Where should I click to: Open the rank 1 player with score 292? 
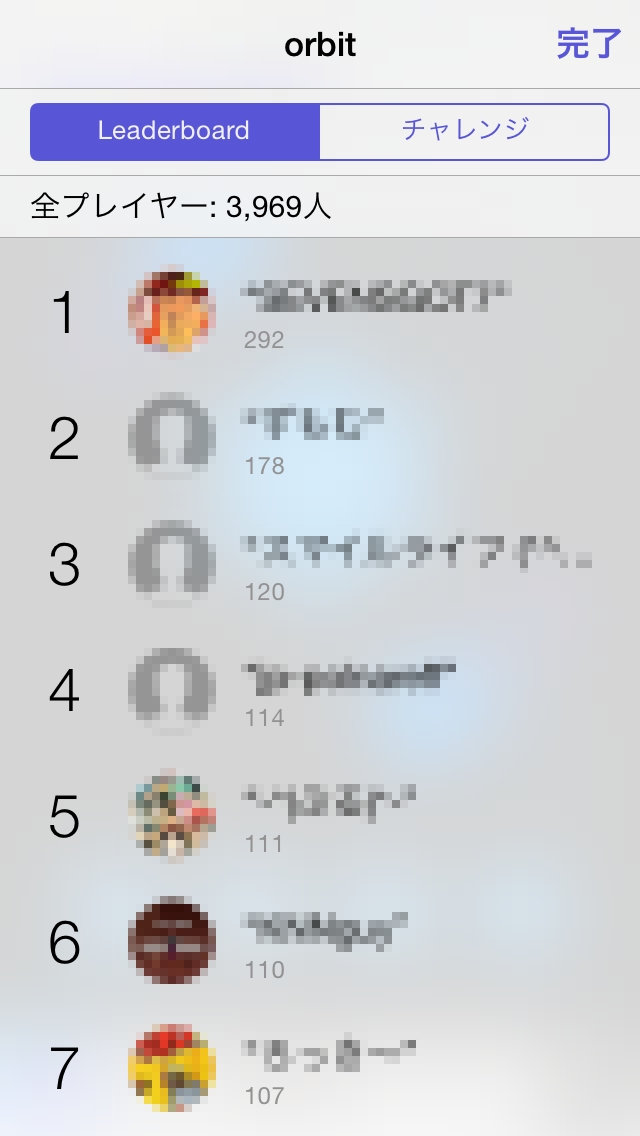[x=320, y=313]
